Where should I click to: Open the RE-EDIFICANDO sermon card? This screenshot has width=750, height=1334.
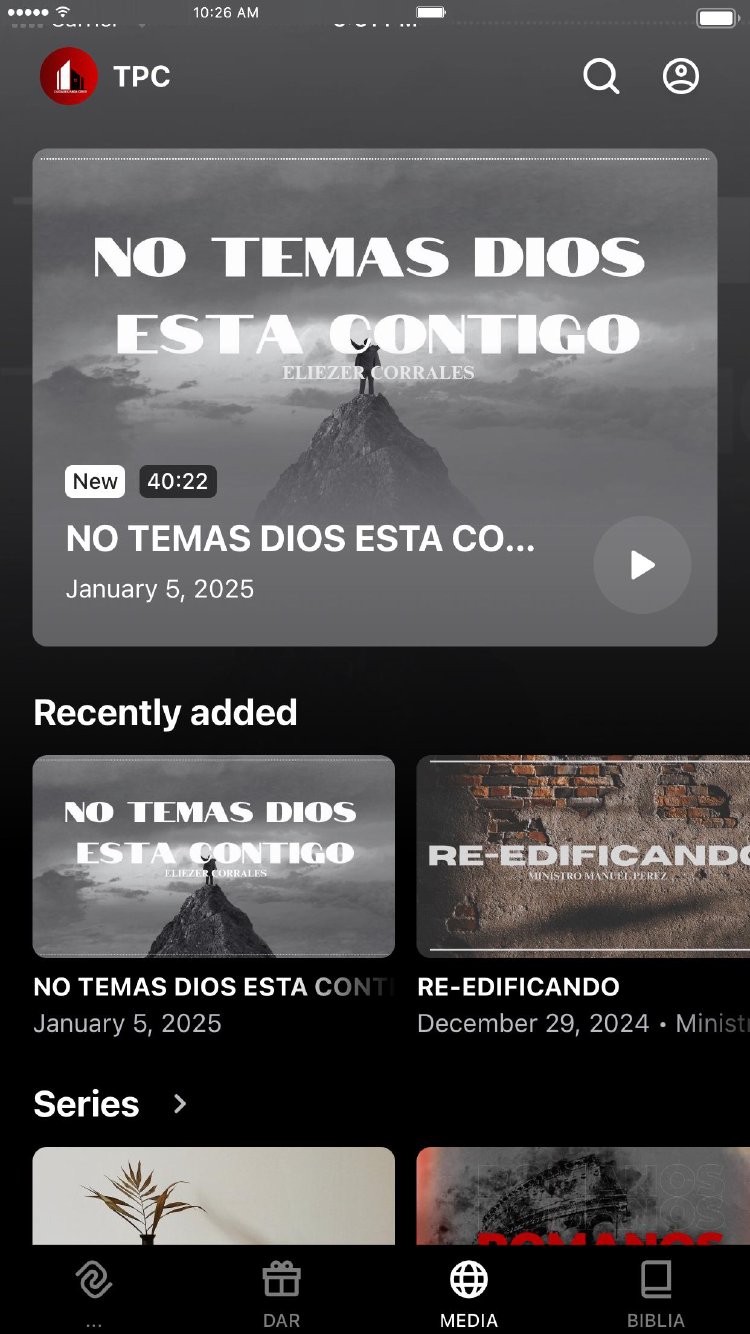[583, 856]
